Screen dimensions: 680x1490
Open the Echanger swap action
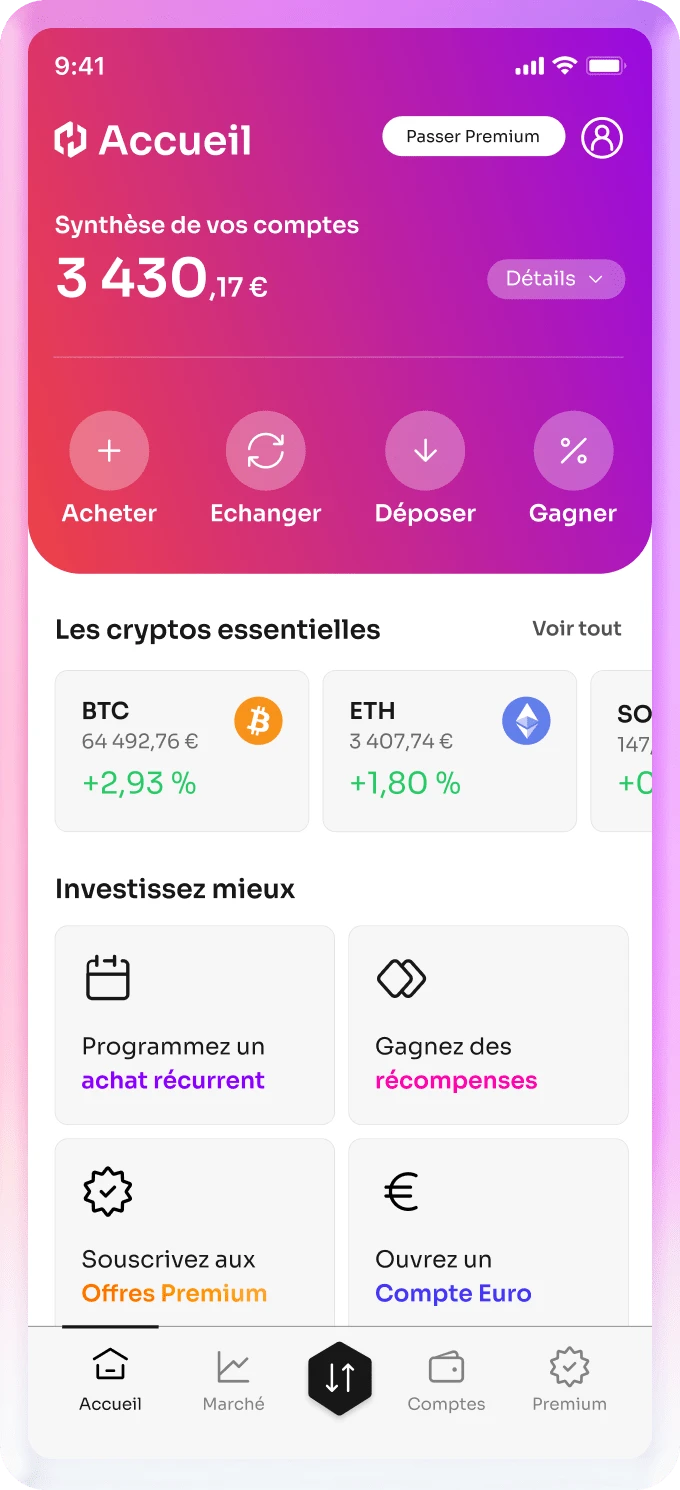tap(265, 452)
